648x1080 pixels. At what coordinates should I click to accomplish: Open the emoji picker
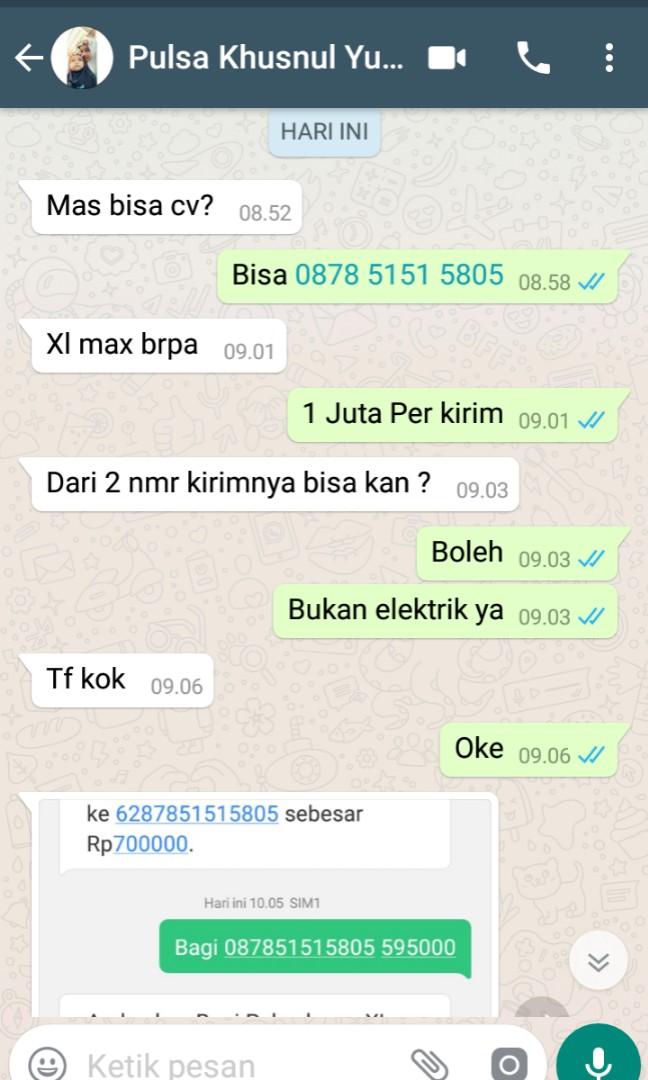point(46,1063)
